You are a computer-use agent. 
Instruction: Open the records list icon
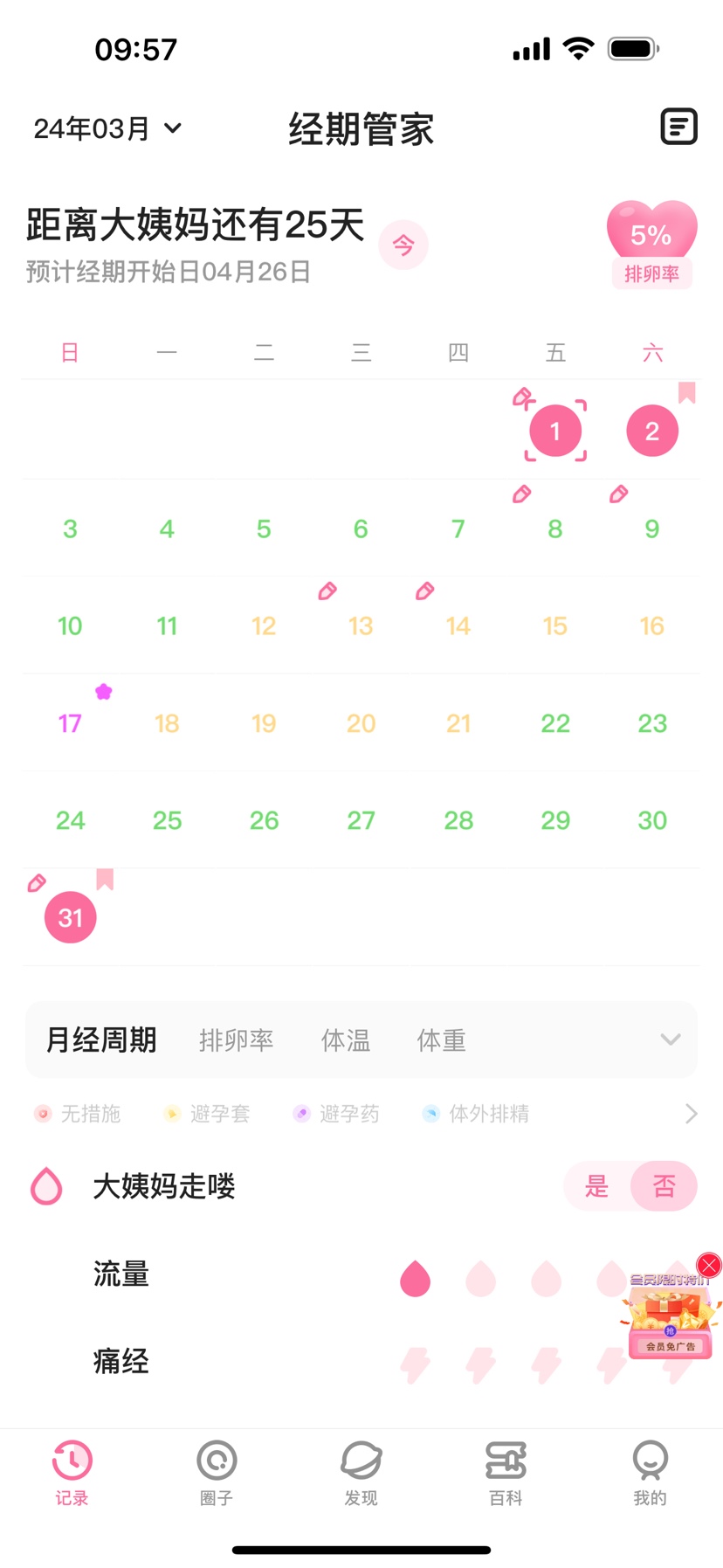pos(678,128)
